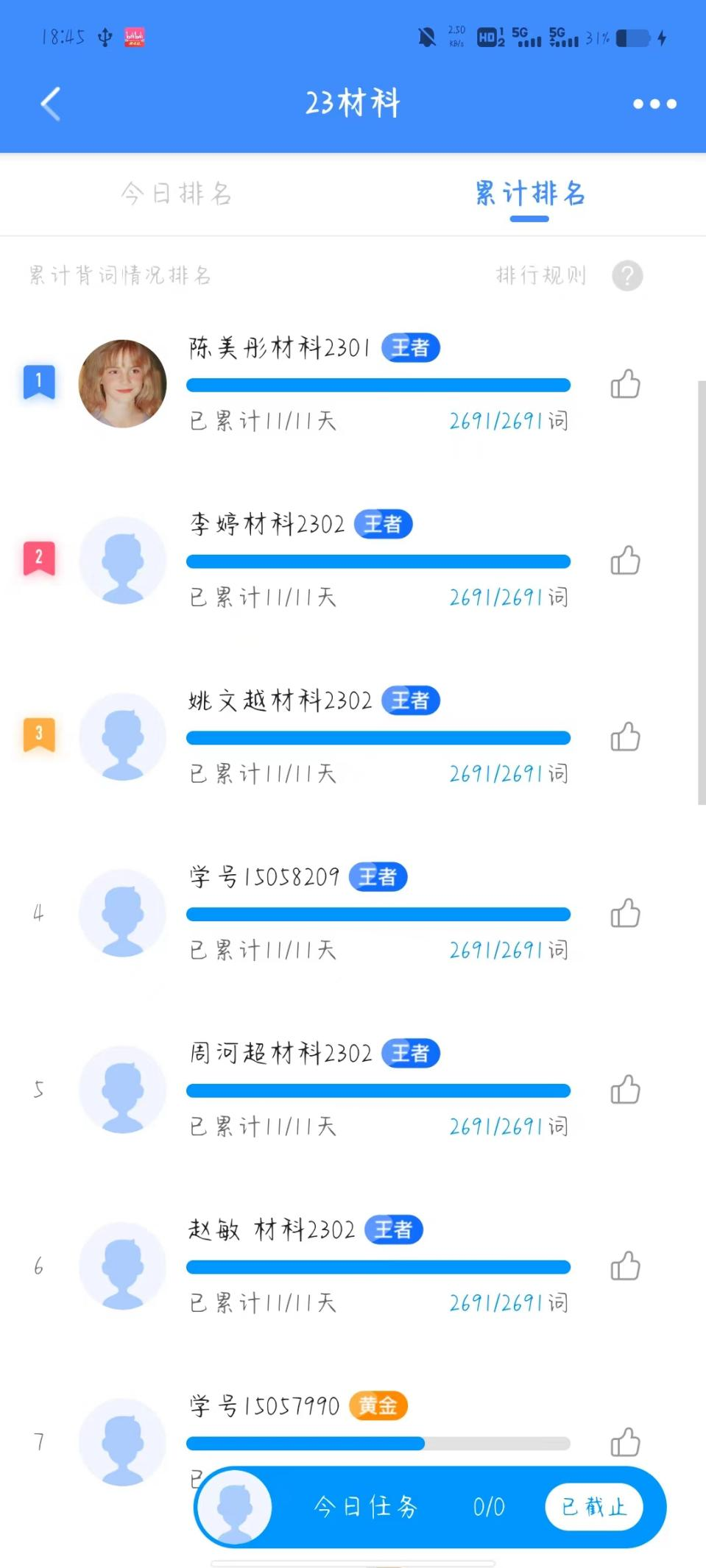
Task: Open the three-dot overflow menu
Action: pos(654,104)
